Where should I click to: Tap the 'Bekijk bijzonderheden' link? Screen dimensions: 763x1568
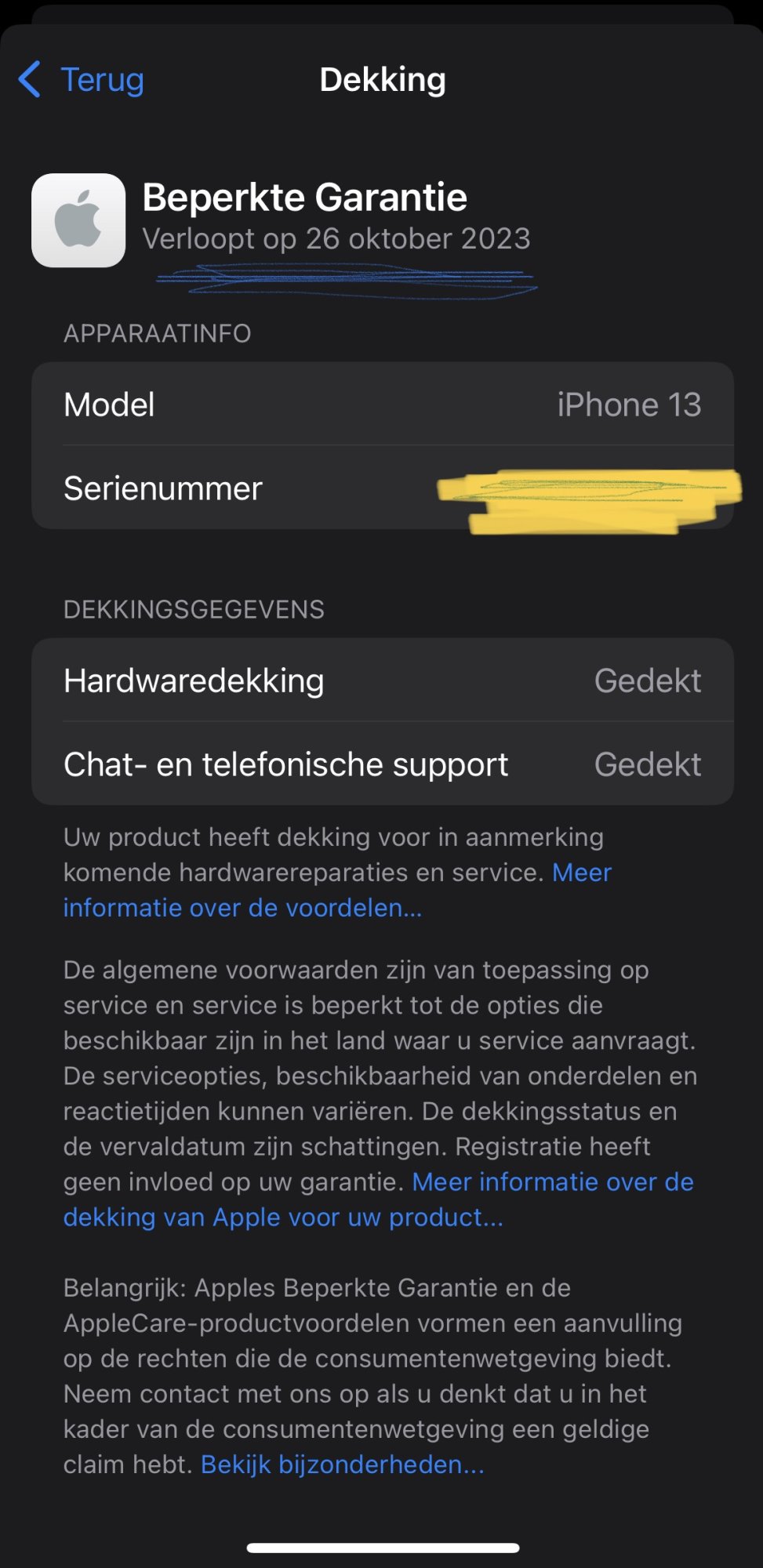tap(342, 1465)
